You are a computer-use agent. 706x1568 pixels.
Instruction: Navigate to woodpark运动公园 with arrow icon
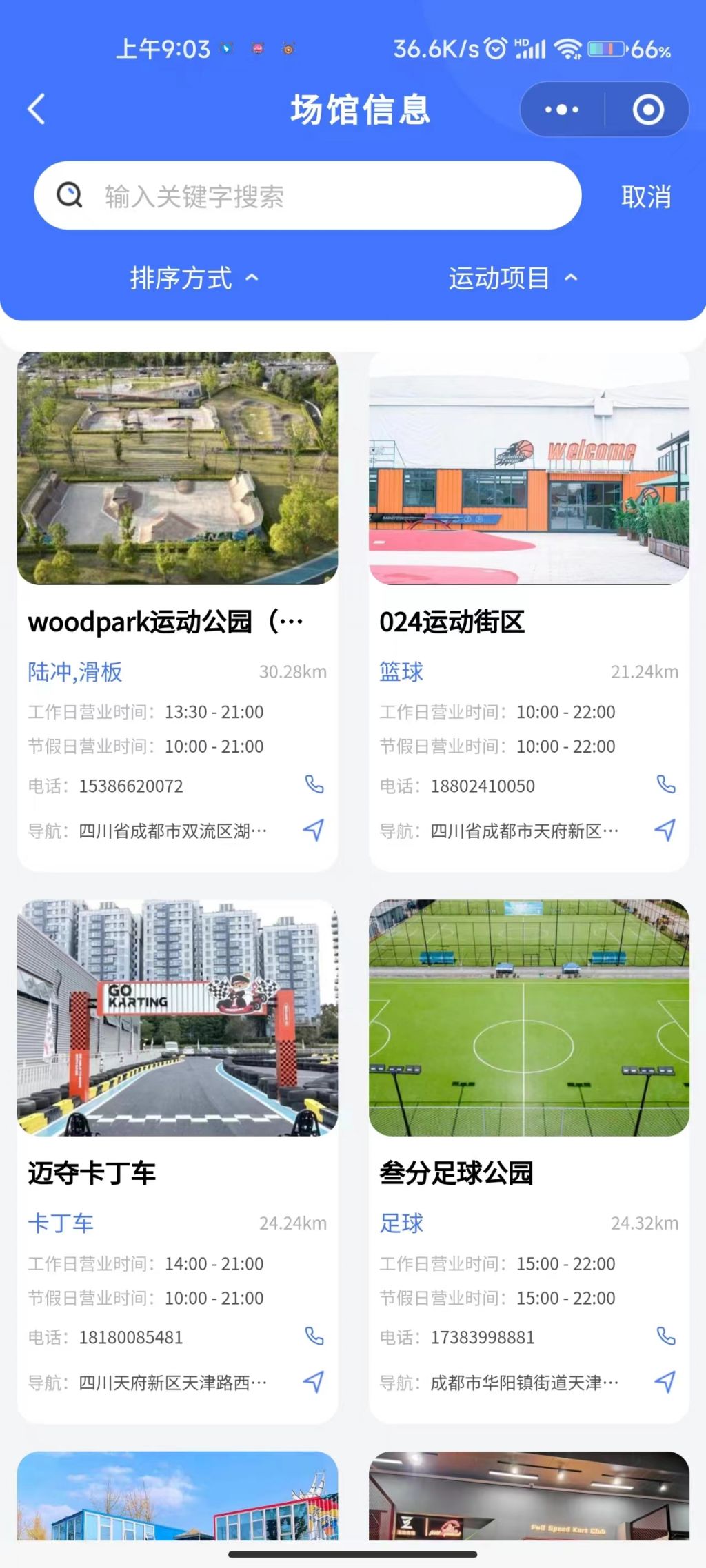[314, 830]
